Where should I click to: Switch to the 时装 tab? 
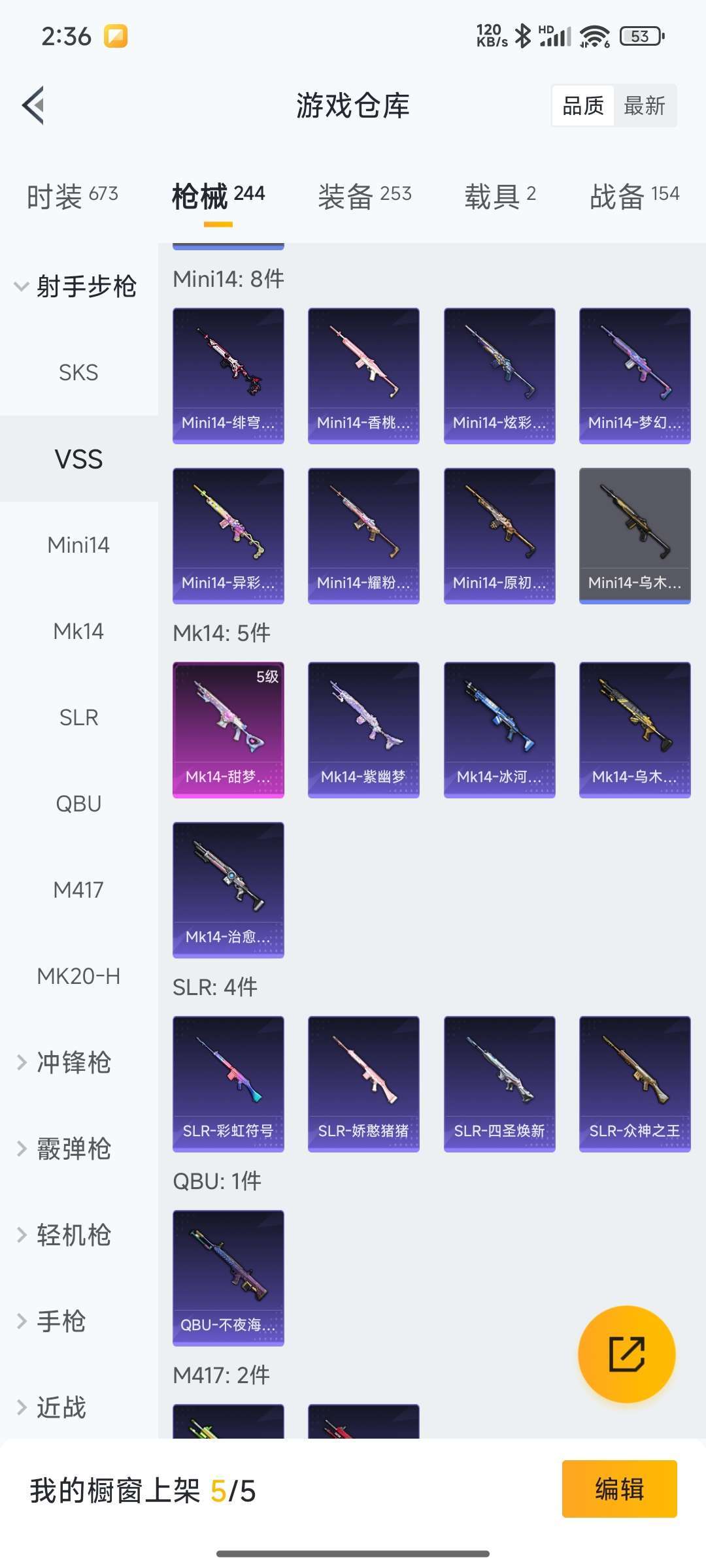(73, 195)
